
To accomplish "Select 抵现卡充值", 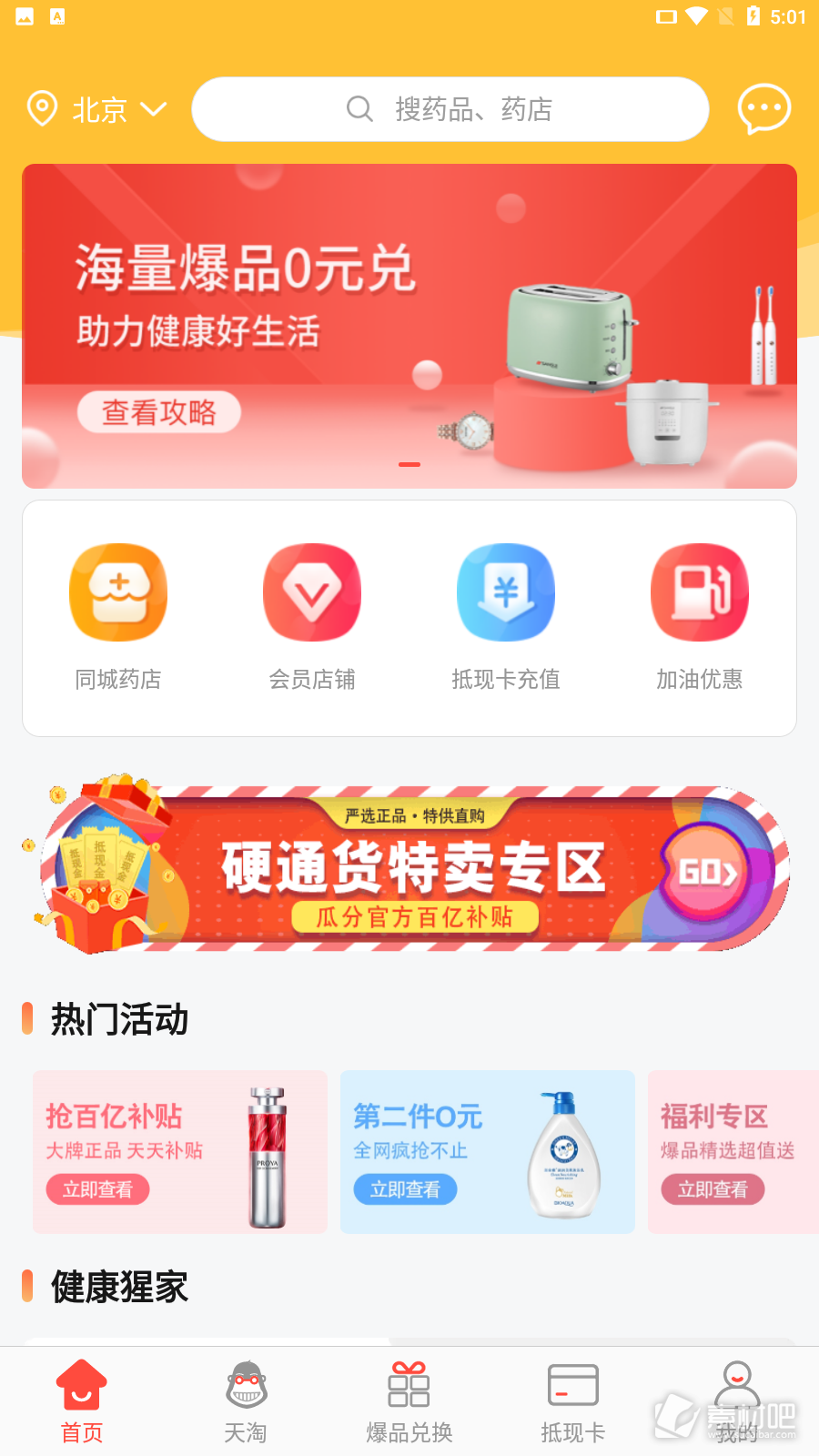I will [506, 617].
